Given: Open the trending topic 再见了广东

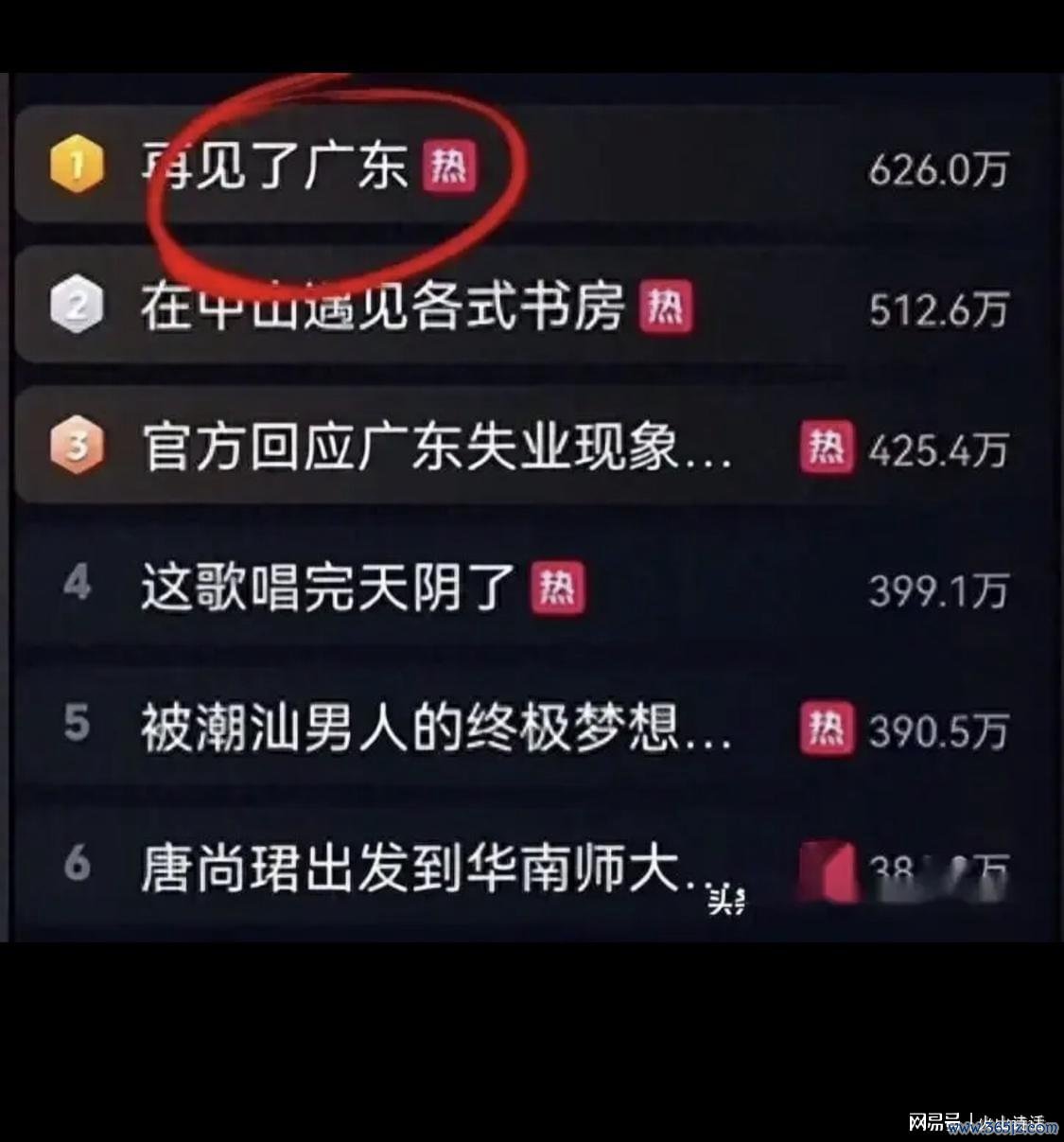Looking at the screenshot, I should [274, 167].
